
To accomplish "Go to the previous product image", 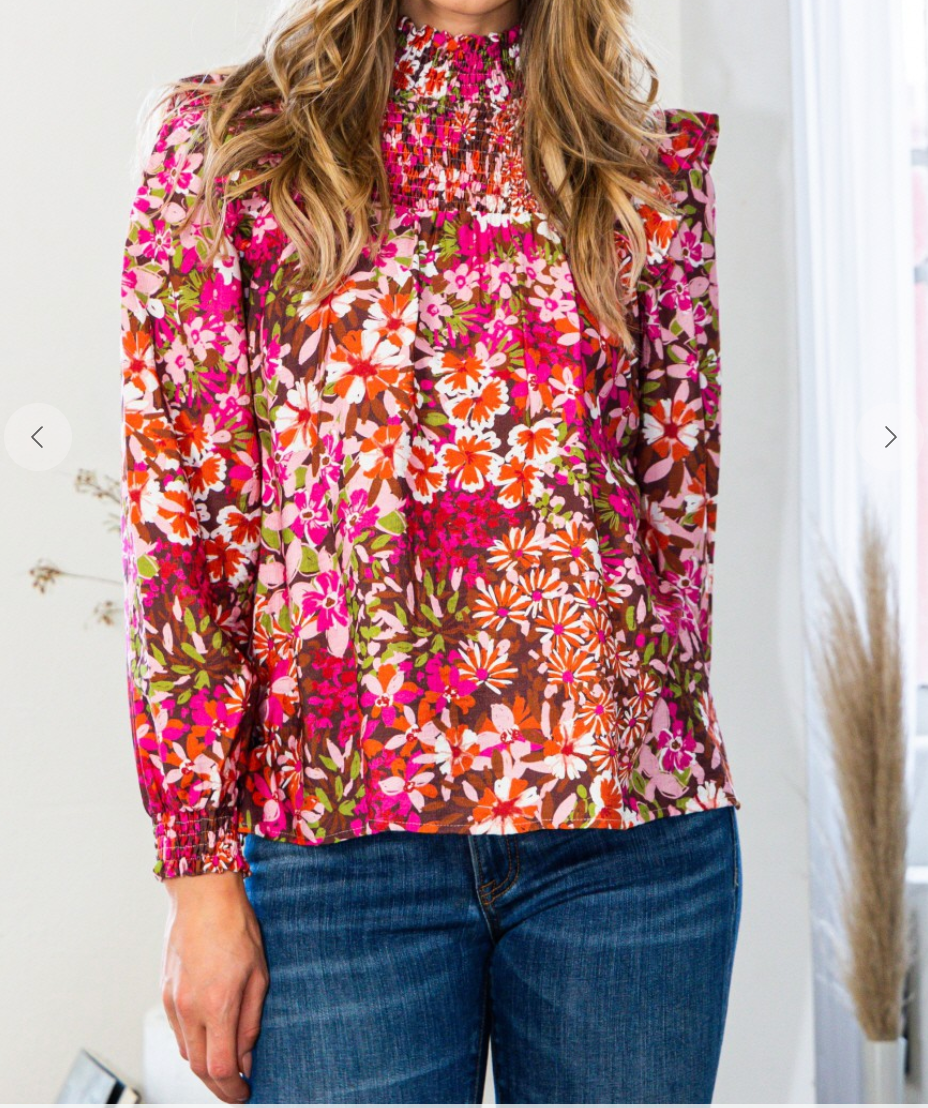I will (38, 437).
